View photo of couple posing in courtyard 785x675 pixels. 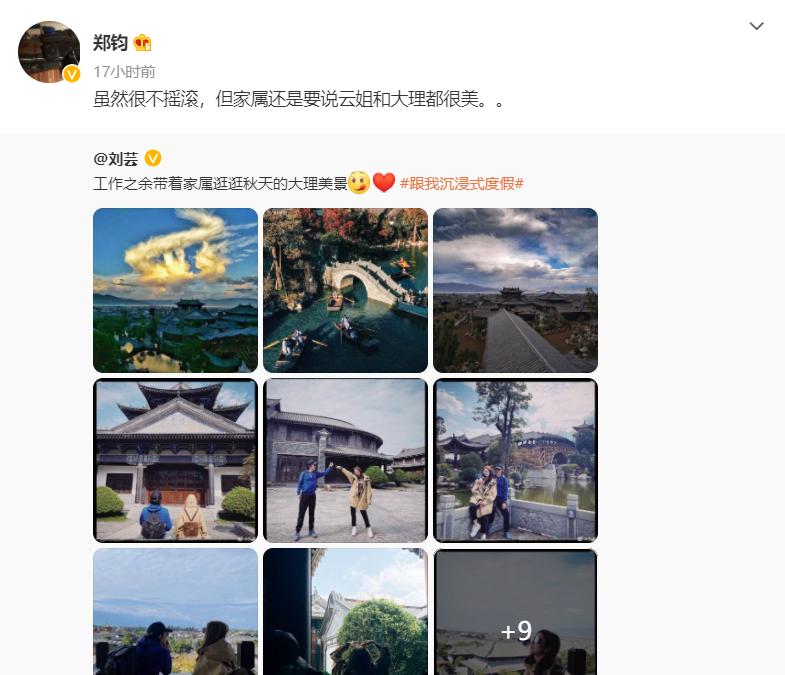point(345,460)
